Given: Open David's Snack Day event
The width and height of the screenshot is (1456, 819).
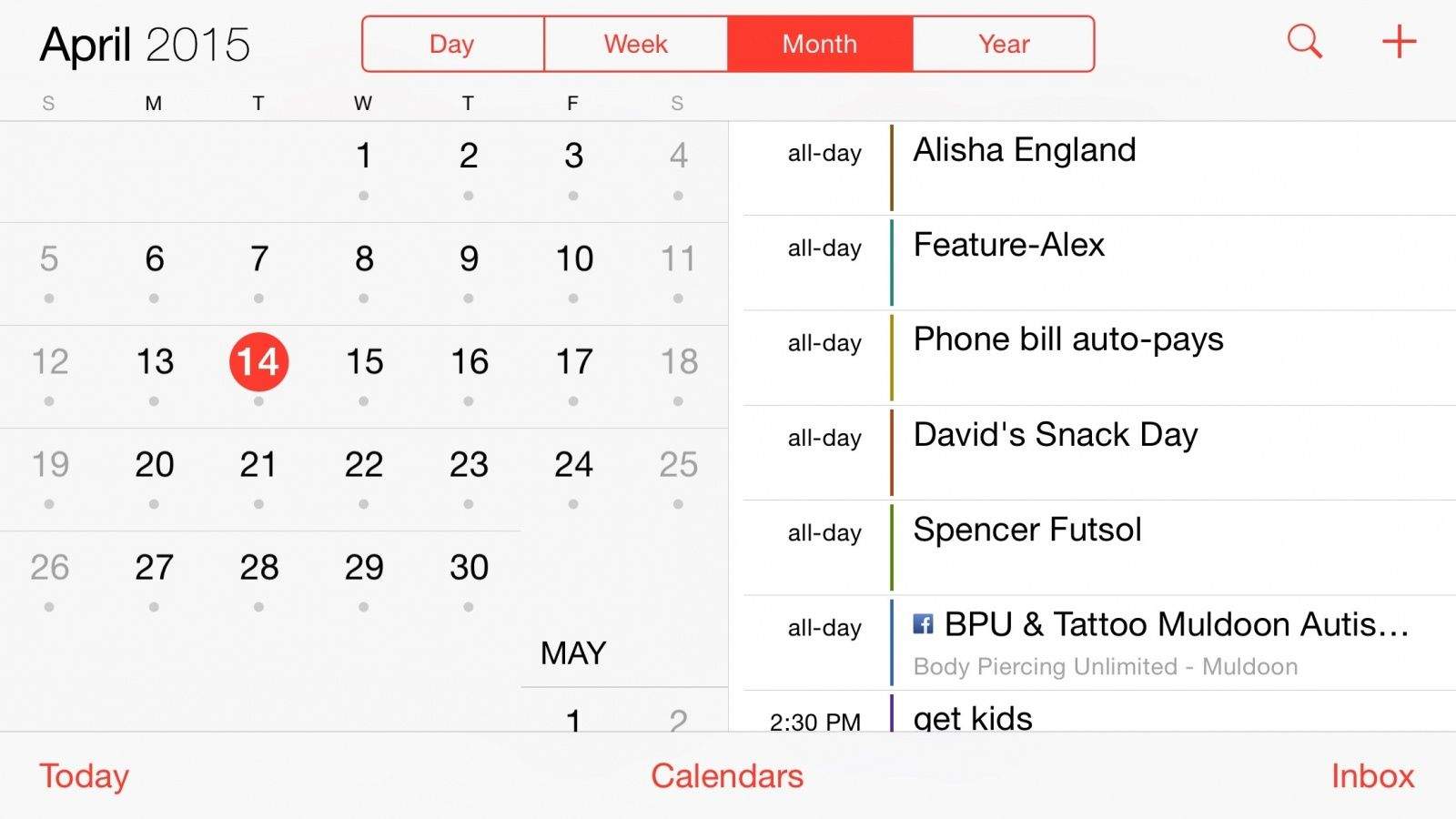Looking at the screenshot, I should [x=1056, y=436].
